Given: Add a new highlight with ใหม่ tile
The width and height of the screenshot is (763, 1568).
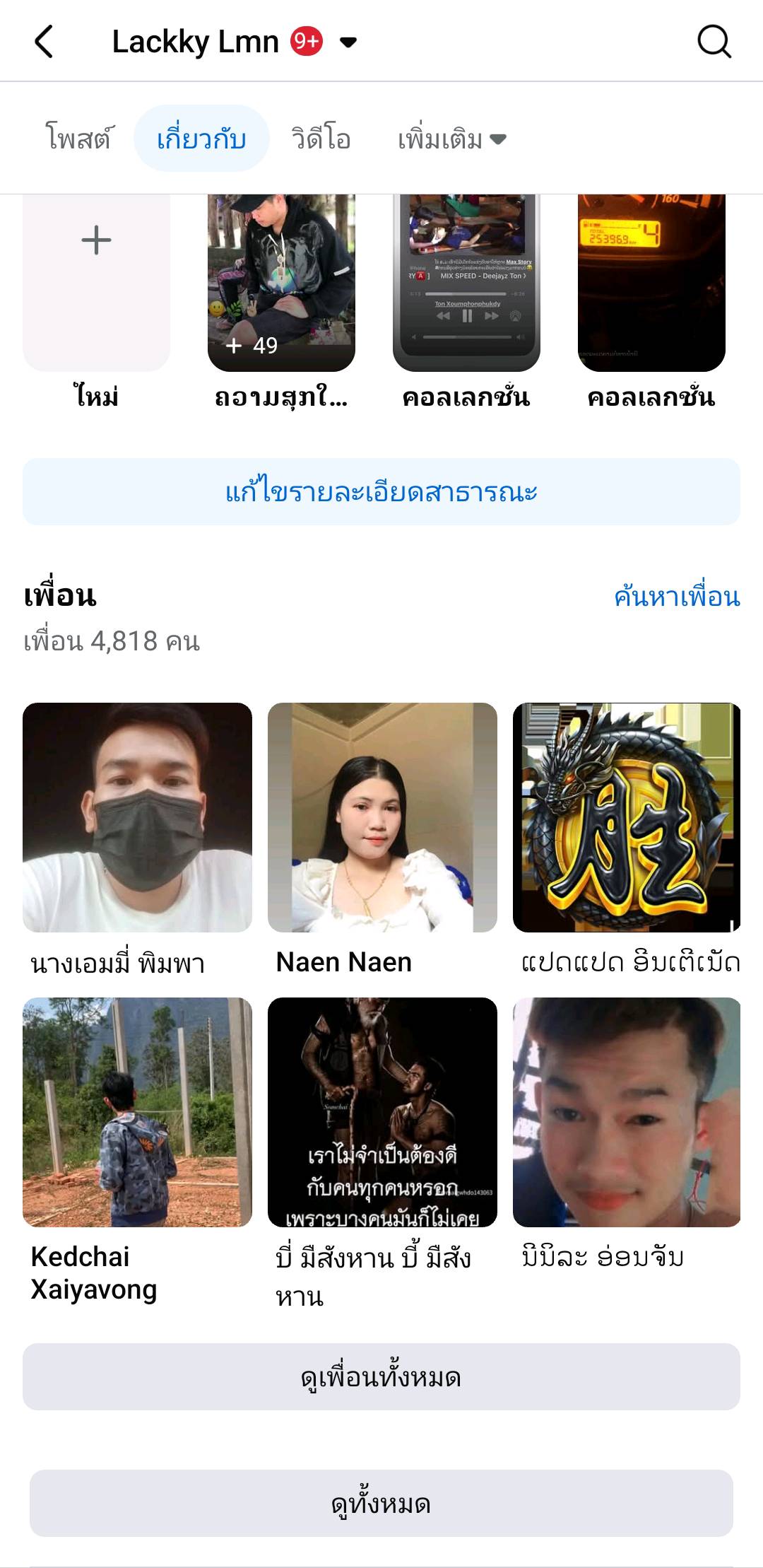Looking at the screenshot, I should [96, 283].
